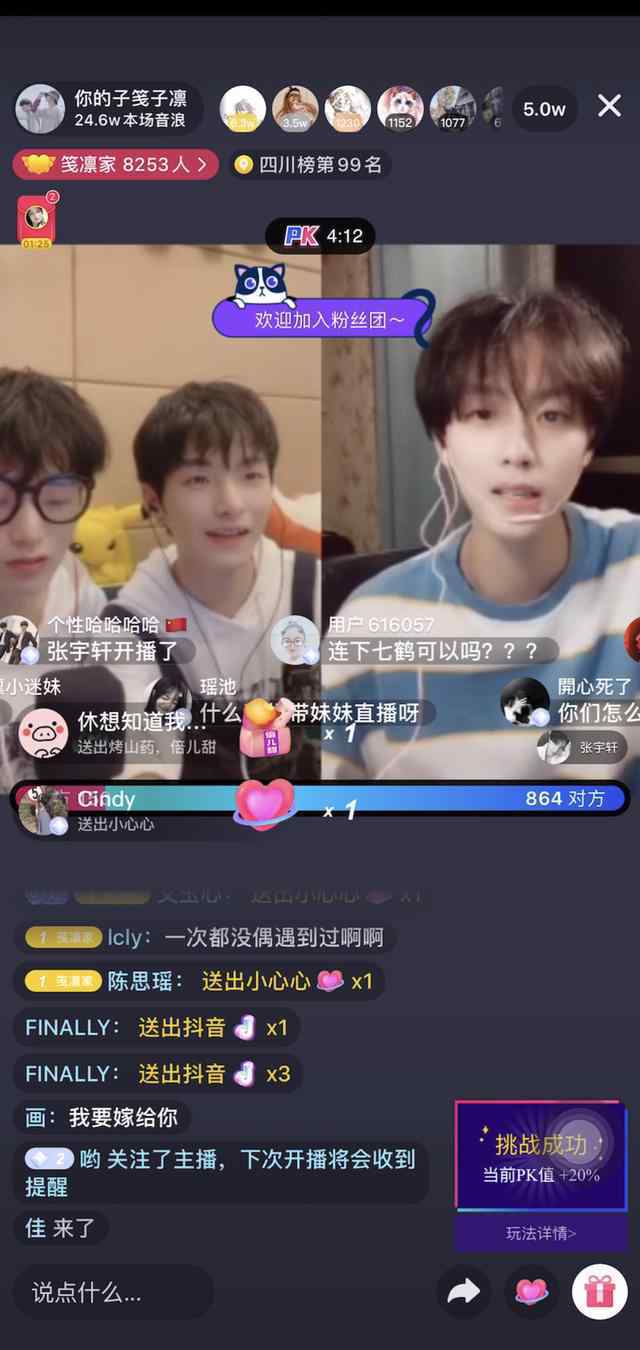Open the 5.0w viewer list

click(x=544, y=109)
